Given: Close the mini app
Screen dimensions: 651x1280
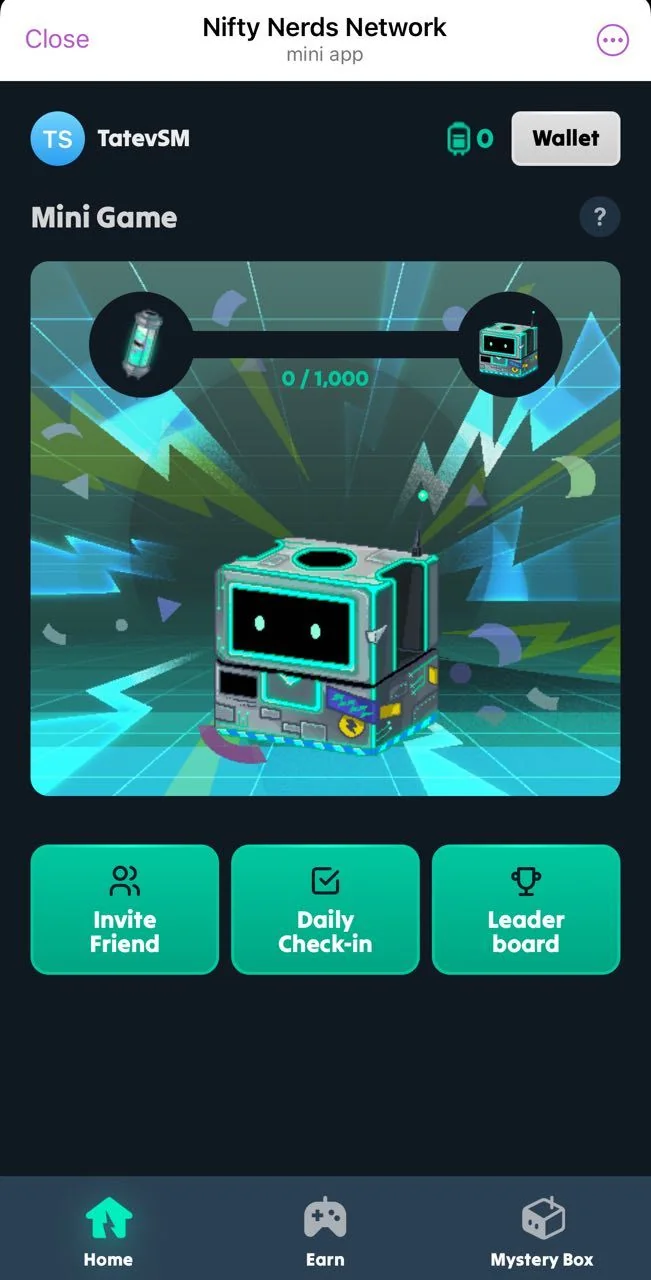Looking at the screenshot, I should point(57,39).
